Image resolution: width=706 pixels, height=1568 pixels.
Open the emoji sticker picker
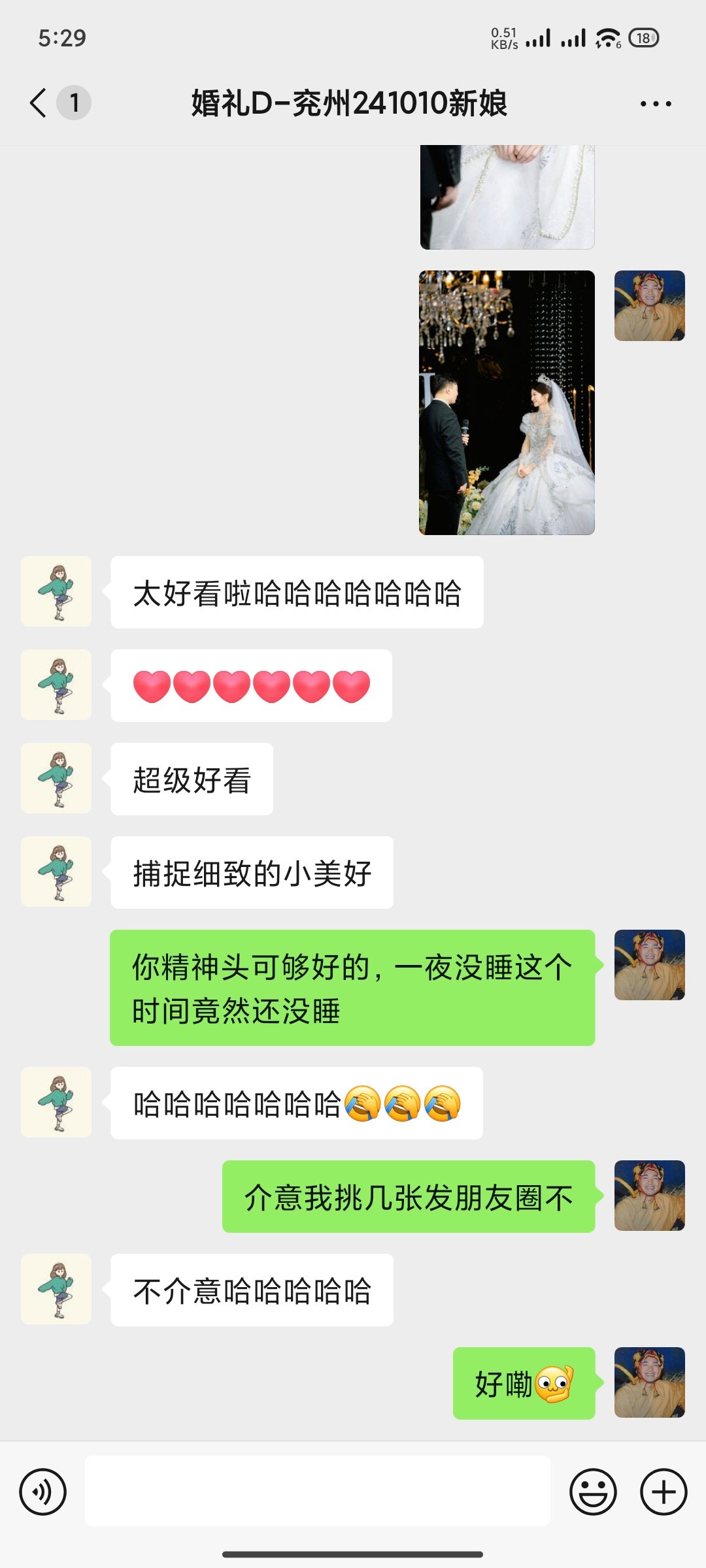[594, 1492]
